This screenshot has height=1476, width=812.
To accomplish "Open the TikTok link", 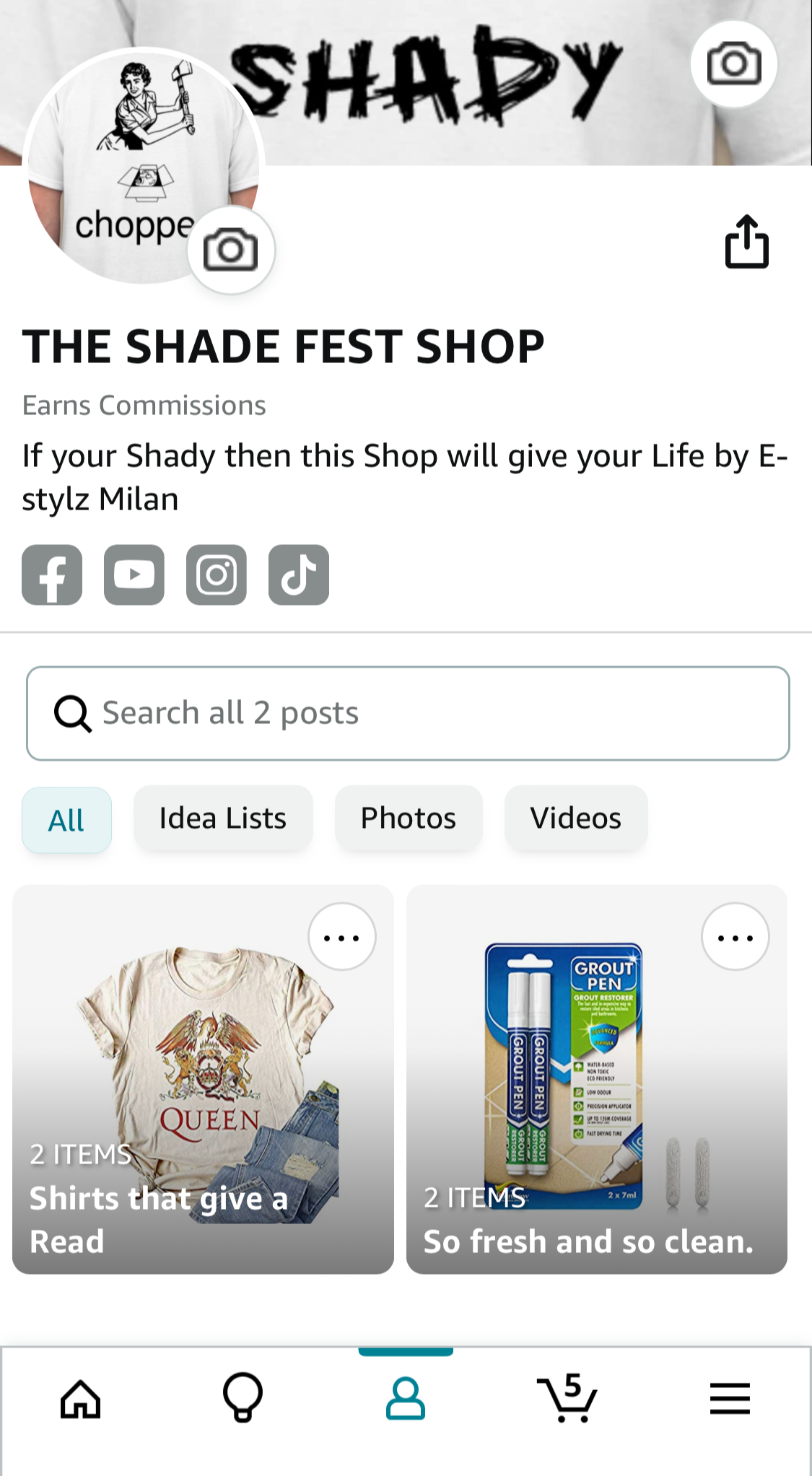I will click(x=299, y=575).
